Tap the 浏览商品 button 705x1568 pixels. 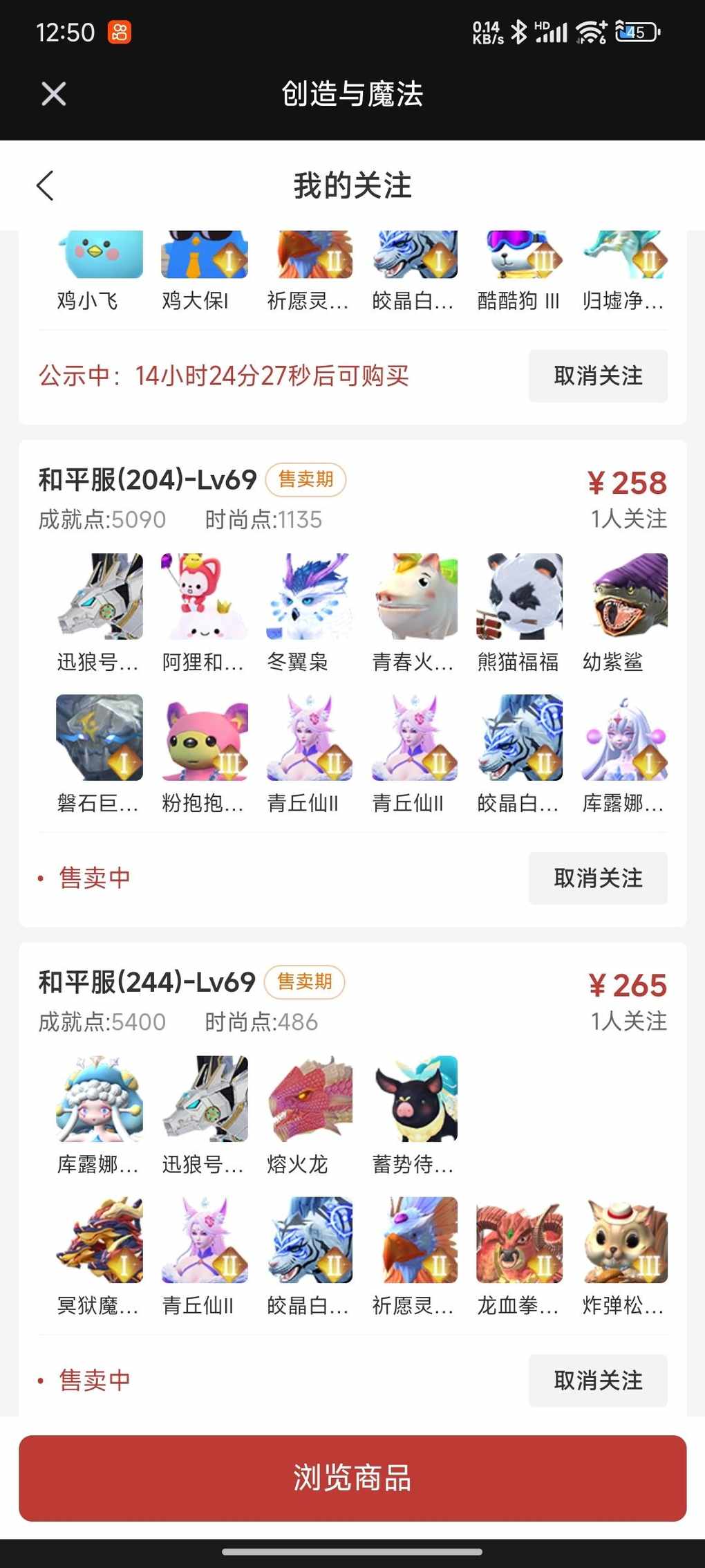352,1478
